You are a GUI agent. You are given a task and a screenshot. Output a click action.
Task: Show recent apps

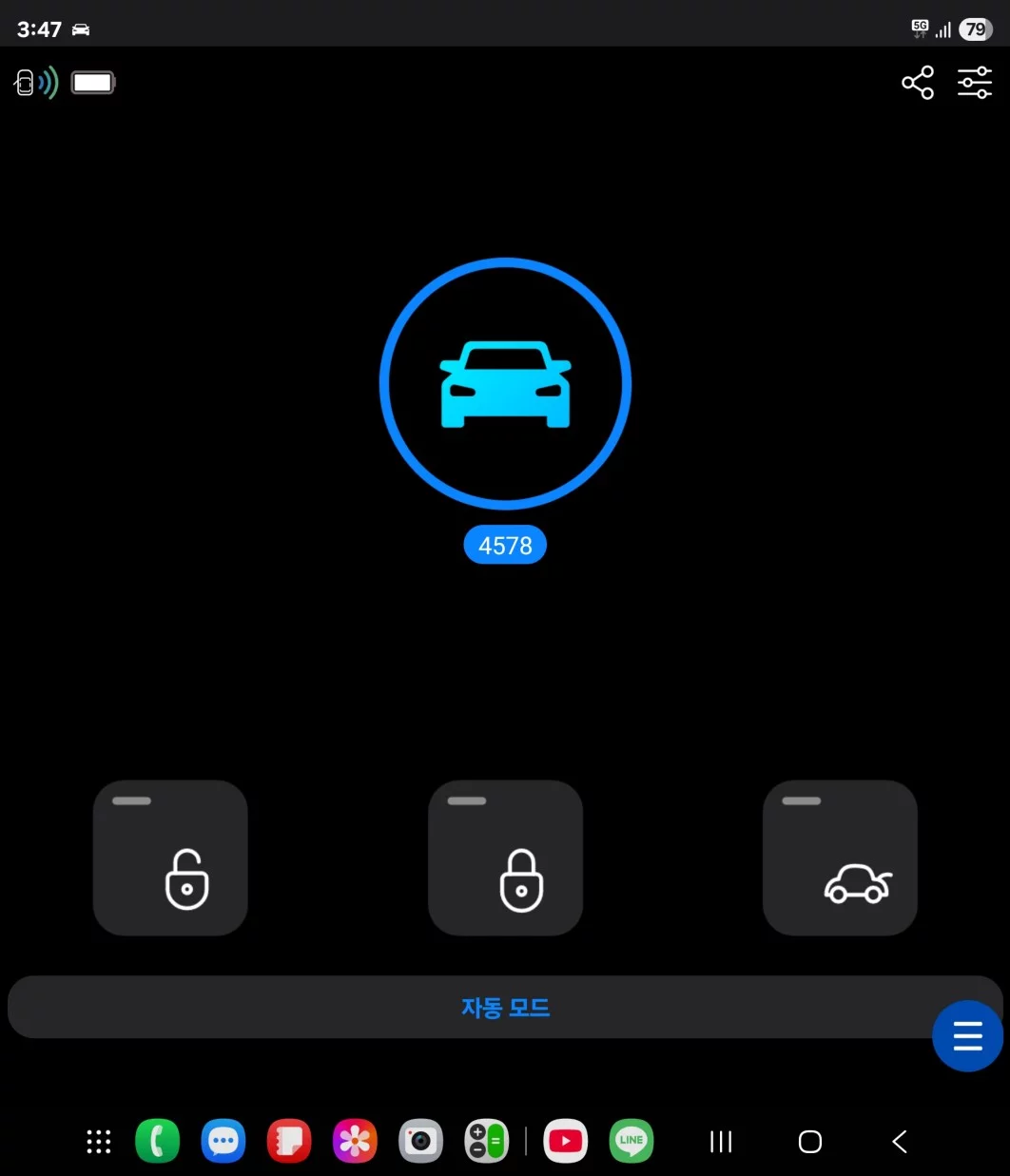[x=721, y=1142]
